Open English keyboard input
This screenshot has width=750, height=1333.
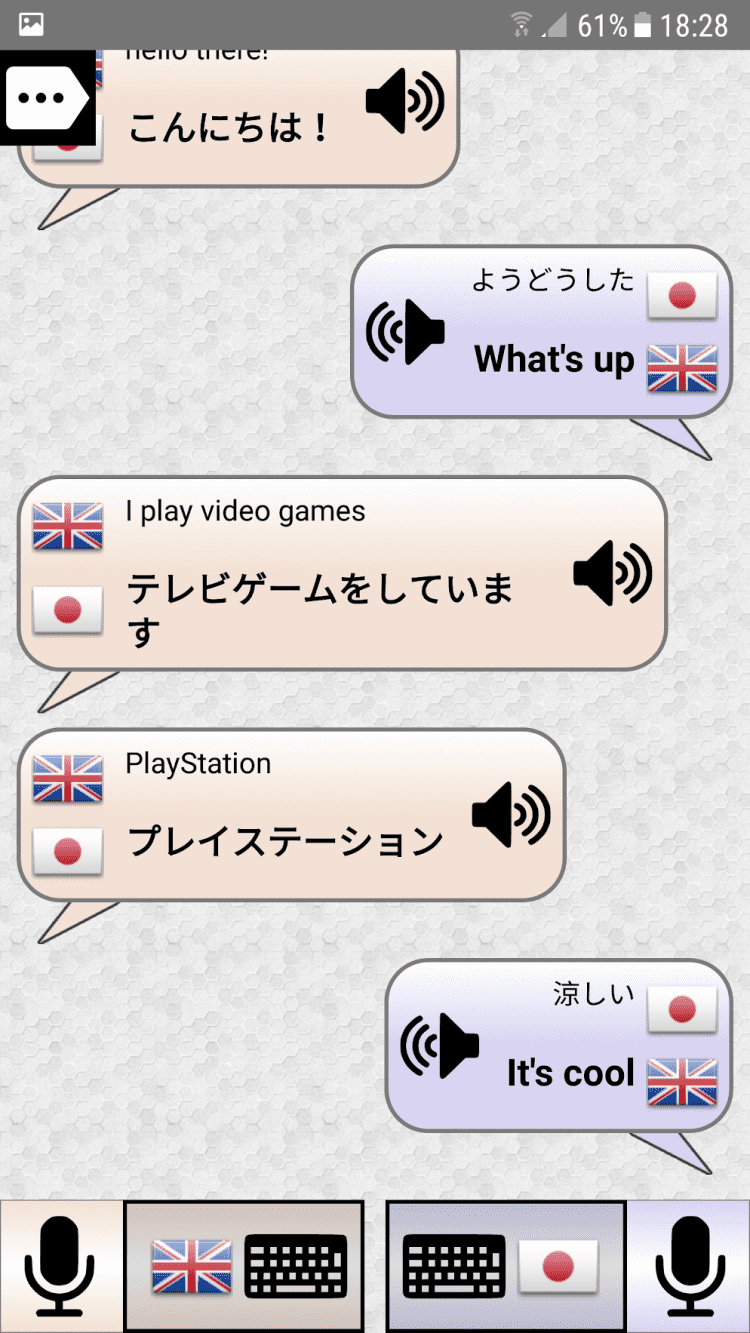pos(244,1266)
